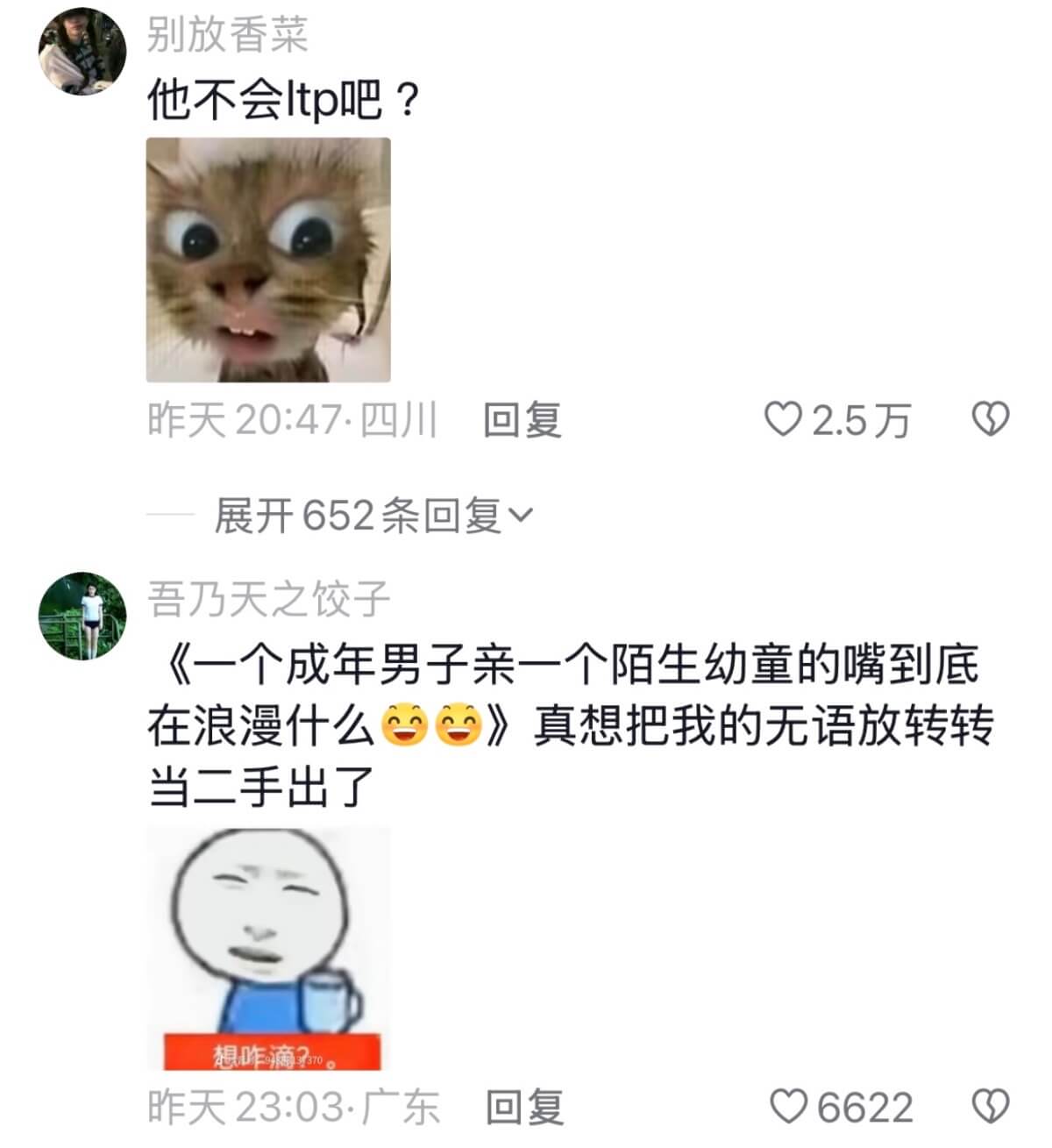
Task: Dislike 吾乃天之饺子's comment
Action: click(991, 1107)
